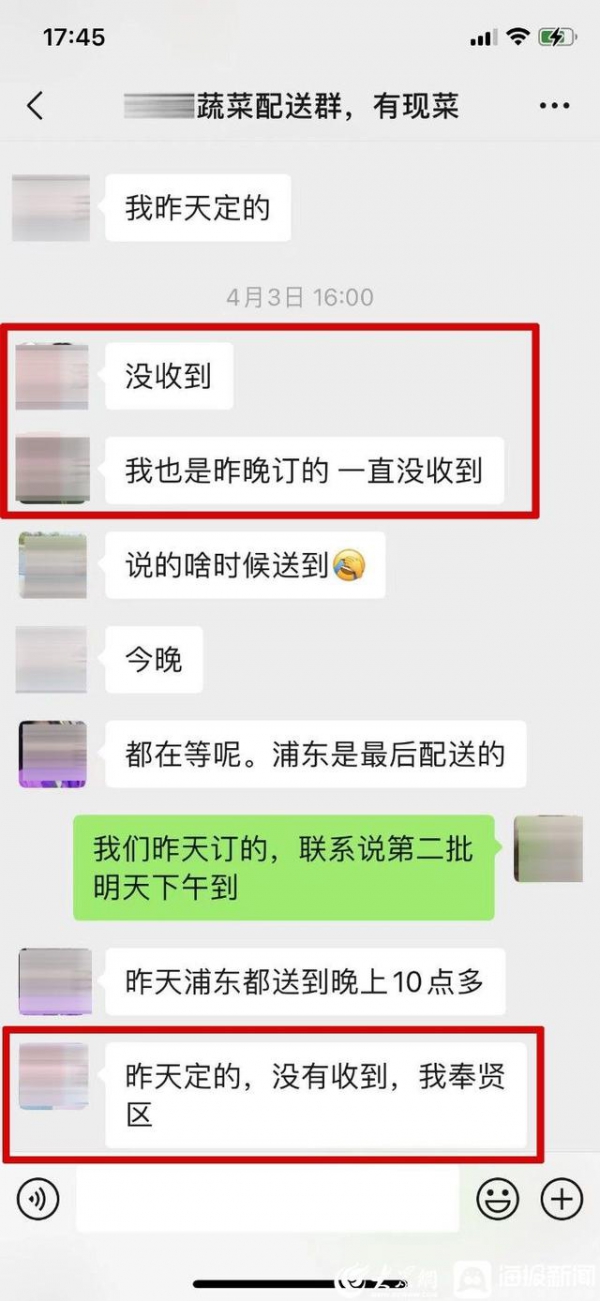View profile of sender of 我昨天定的

tap(51, 208)
